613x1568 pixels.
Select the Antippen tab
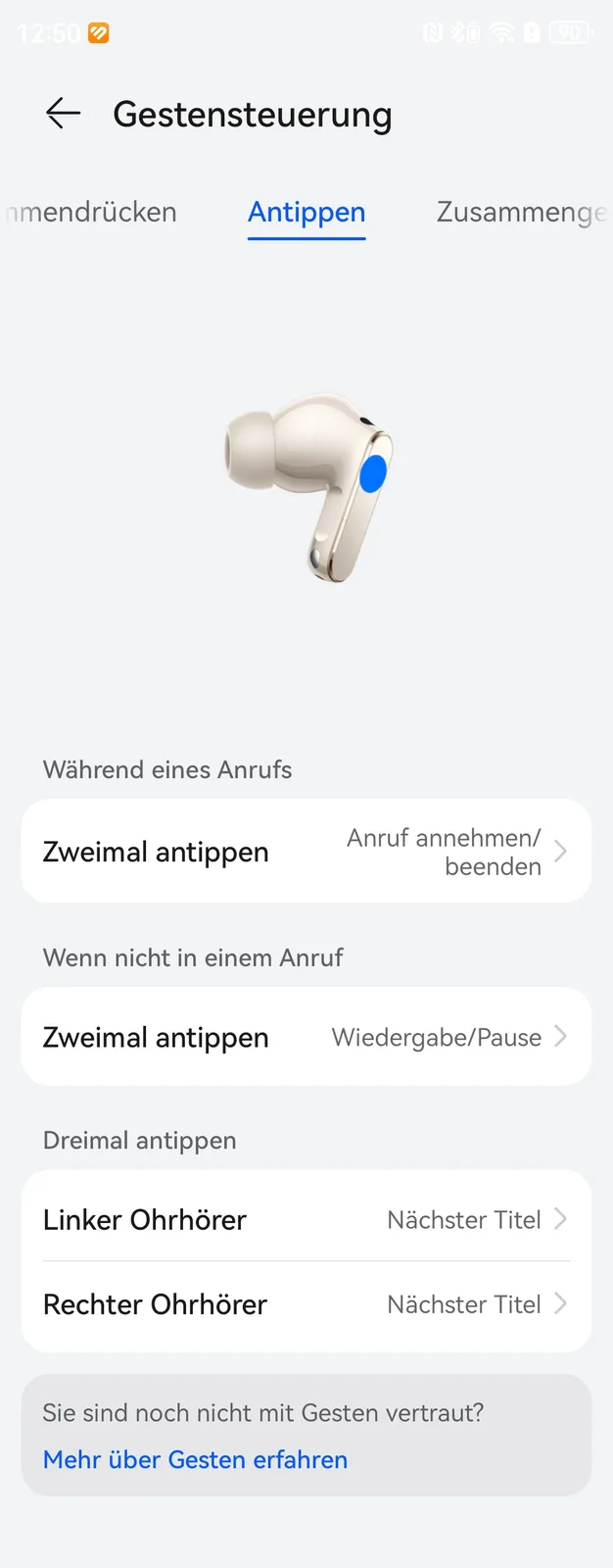tap(306, 212)
